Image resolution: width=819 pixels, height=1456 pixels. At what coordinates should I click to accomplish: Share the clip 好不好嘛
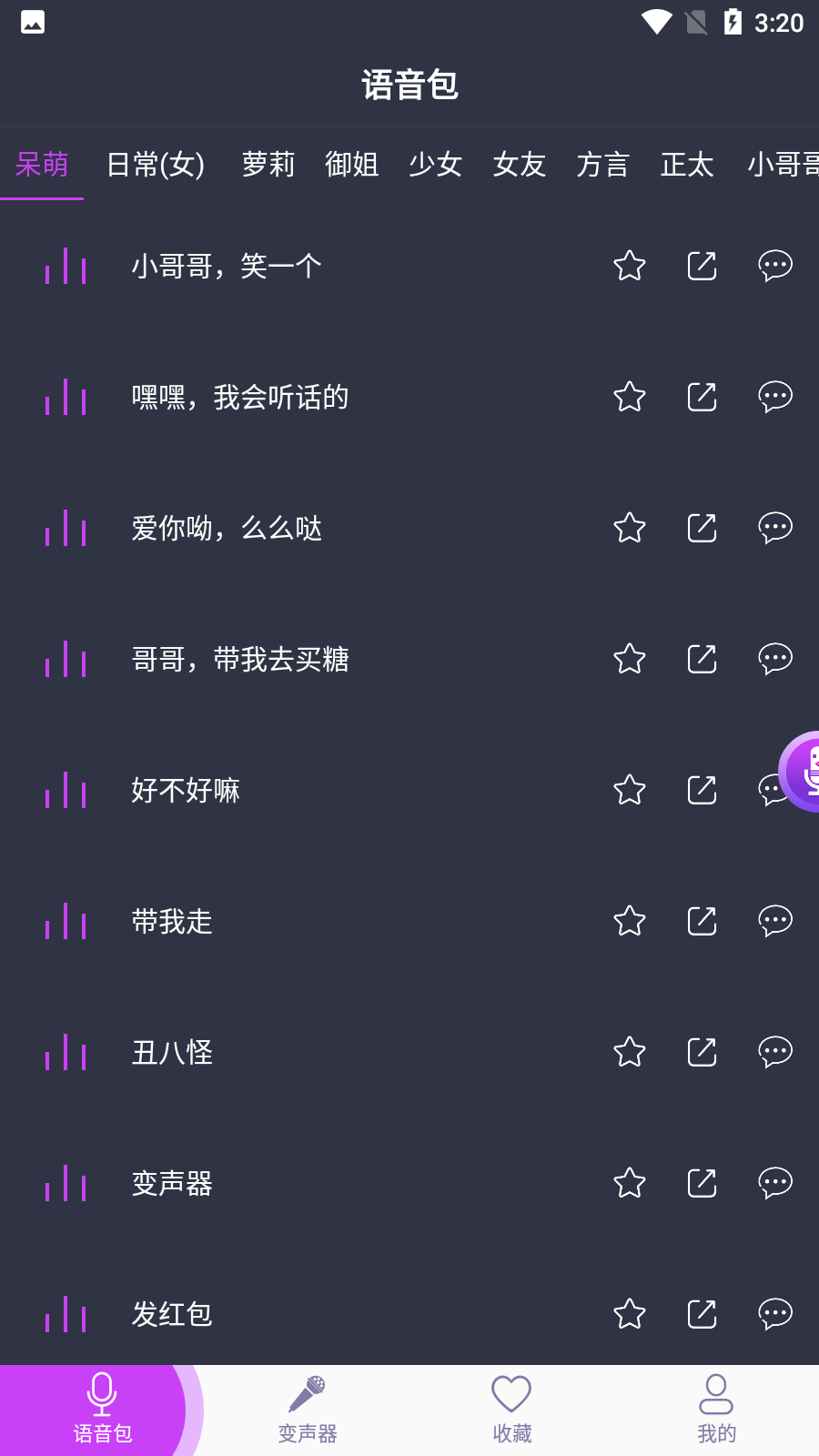click(x=702, y=790)
